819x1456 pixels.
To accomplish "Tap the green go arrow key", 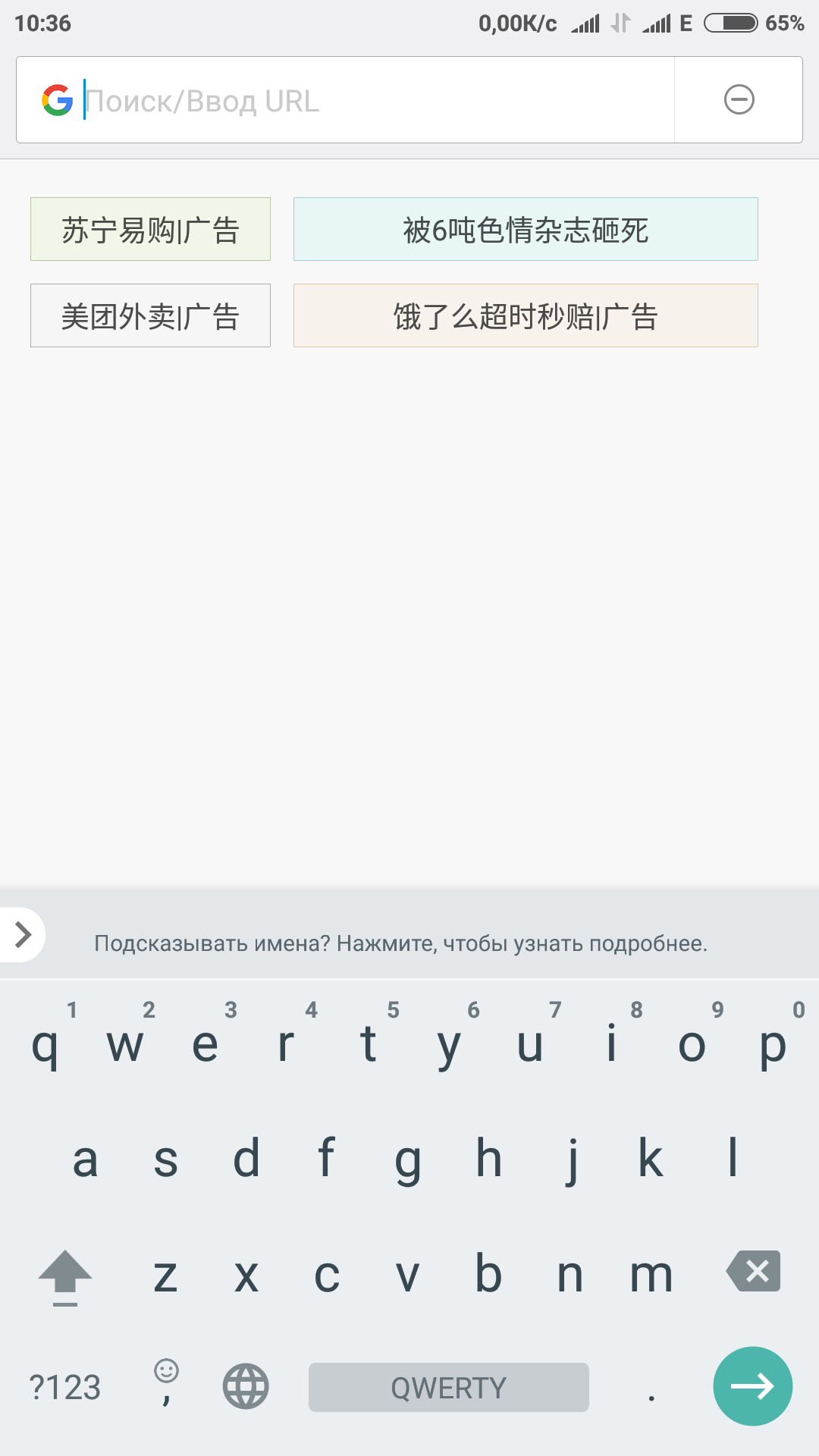I will (753, 1386).
